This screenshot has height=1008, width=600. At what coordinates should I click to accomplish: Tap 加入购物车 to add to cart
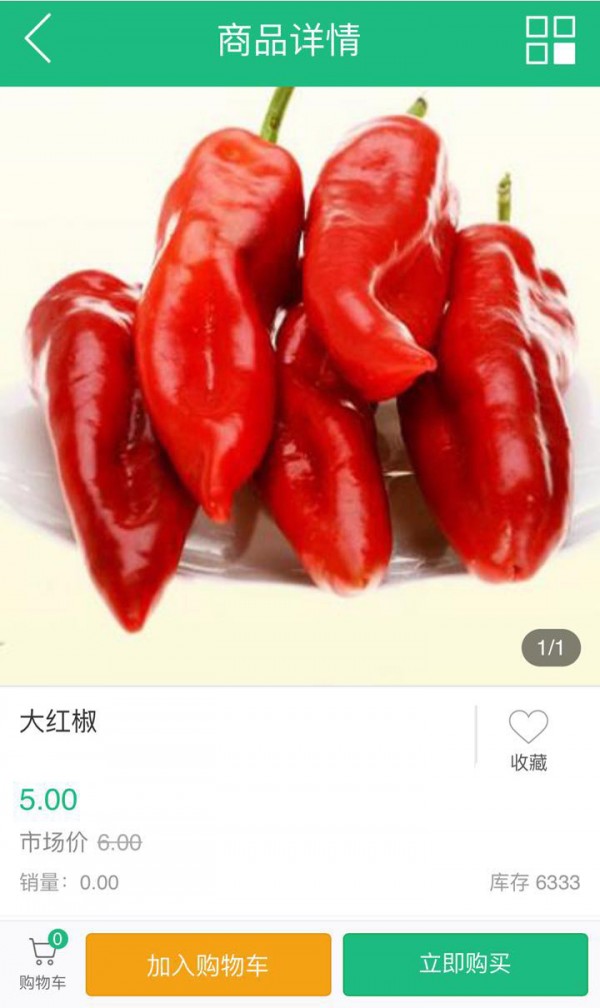click(208, 964)
